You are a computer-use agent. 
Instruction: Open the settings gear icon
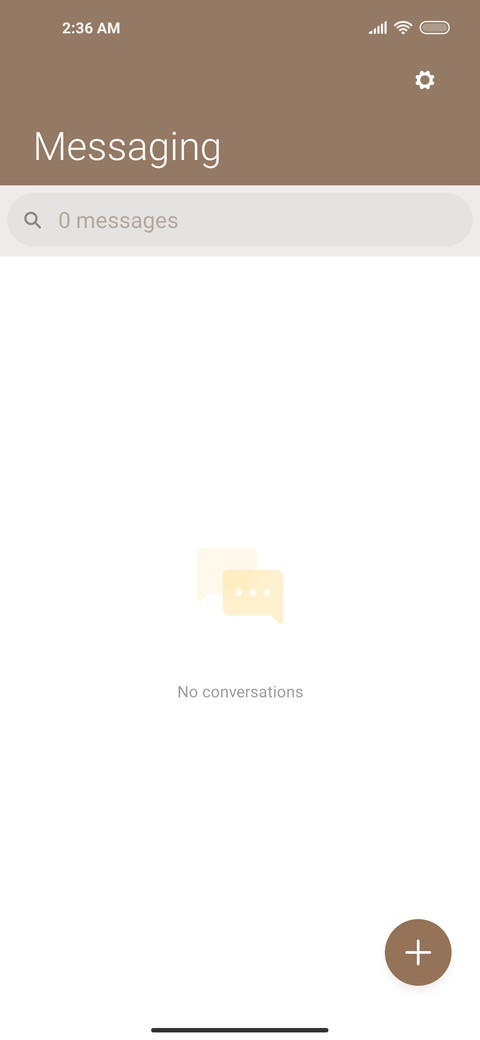[x=424, y=80]
